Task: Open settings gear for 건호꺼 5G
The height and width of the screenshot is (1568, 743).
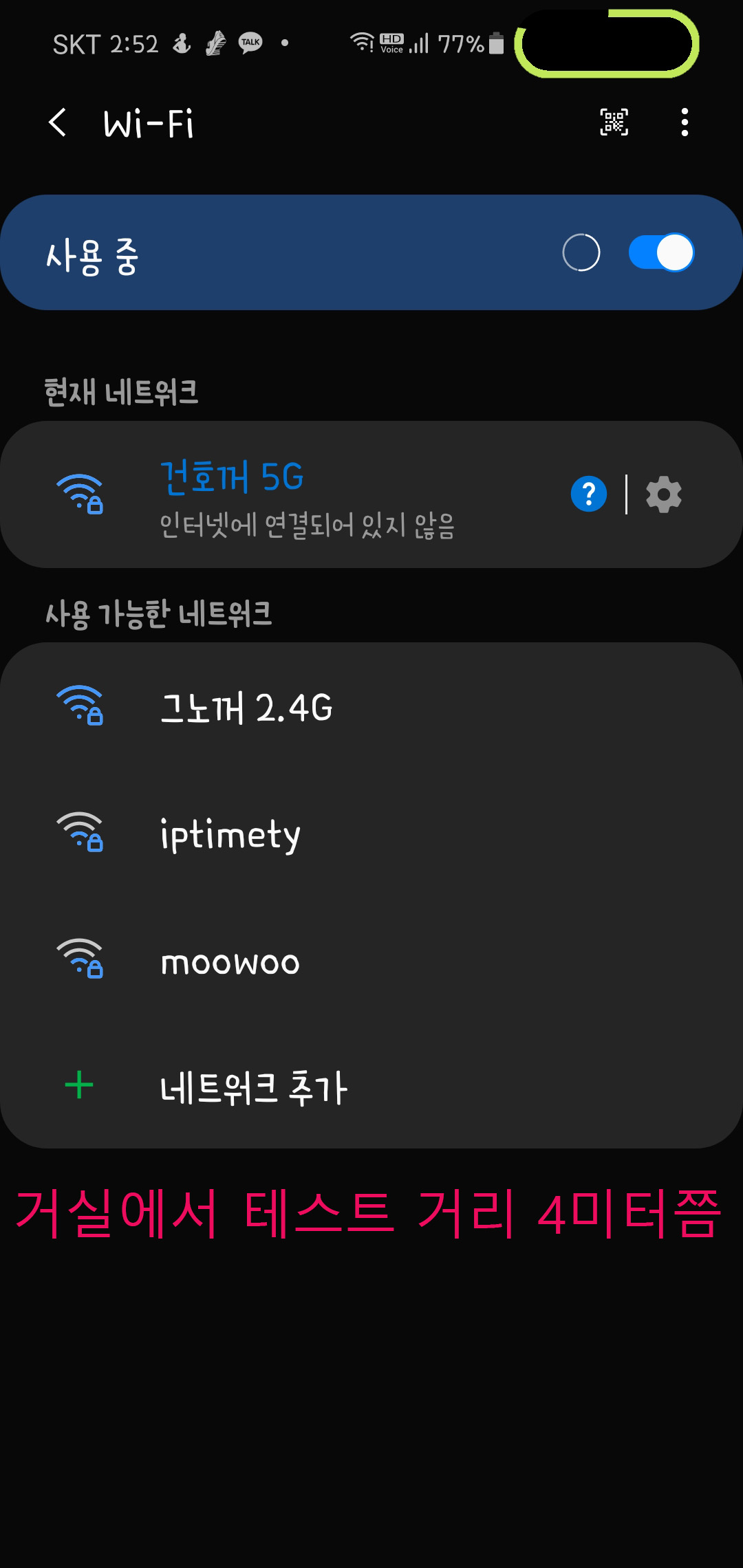Action: [664, 494]
